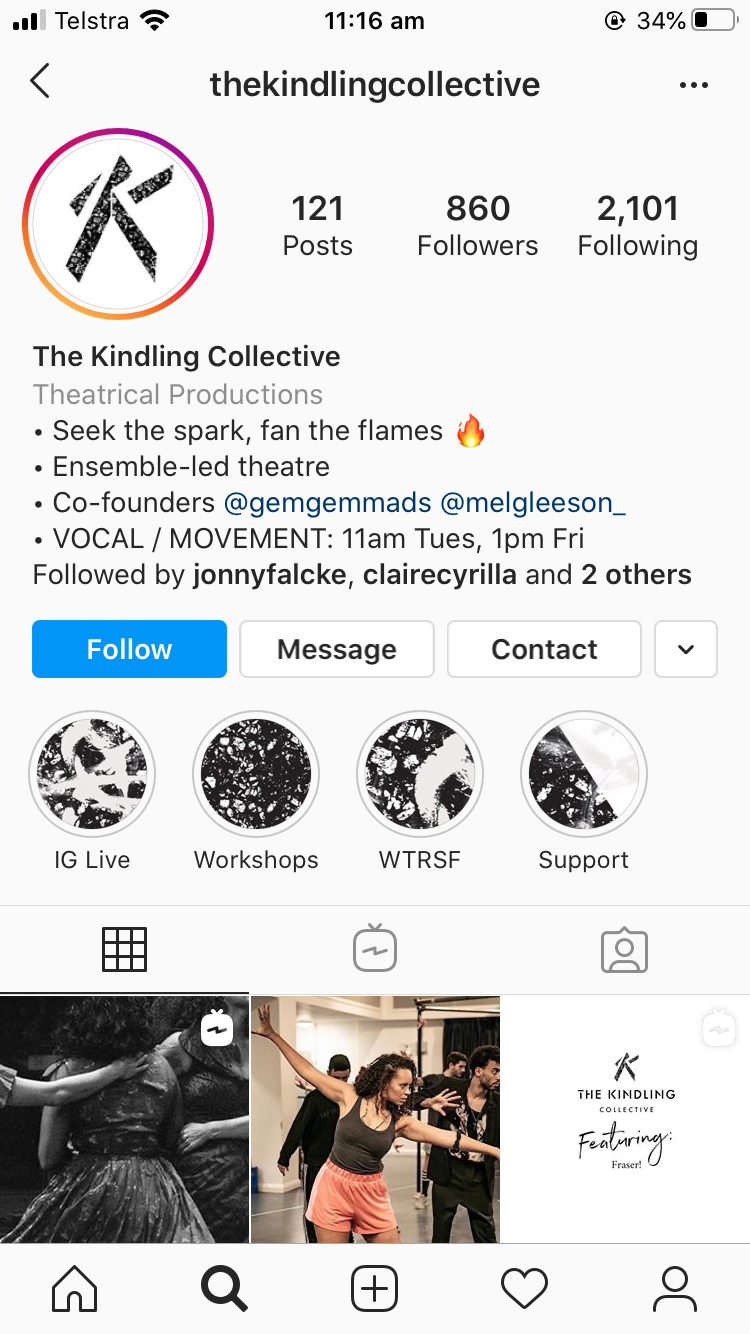Screen dimensions: 750x1334
Task: Open the WTRSF highlight
Action: coord(420,774)
